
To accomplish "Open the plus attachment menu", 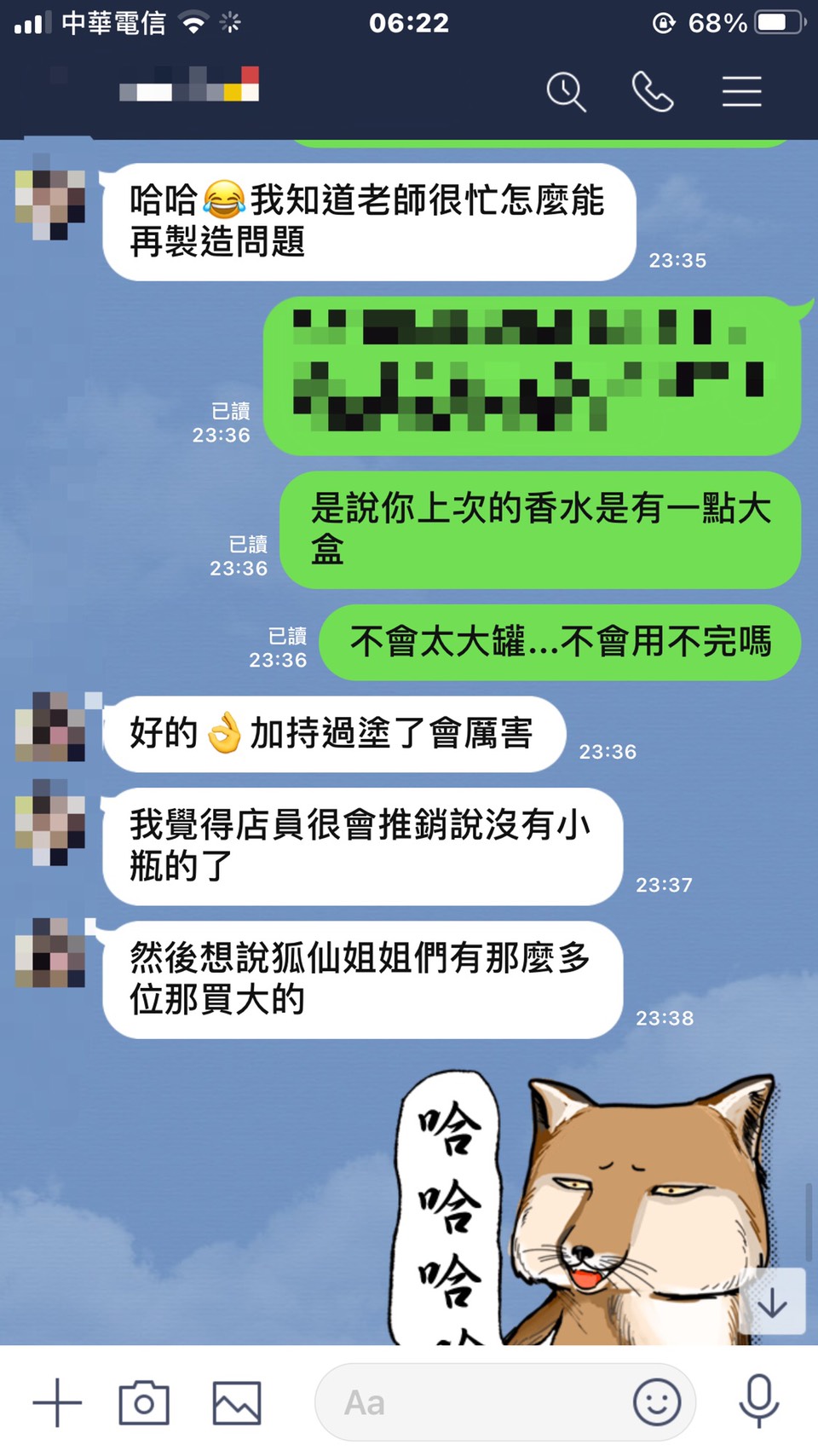I will (57, 1402).
